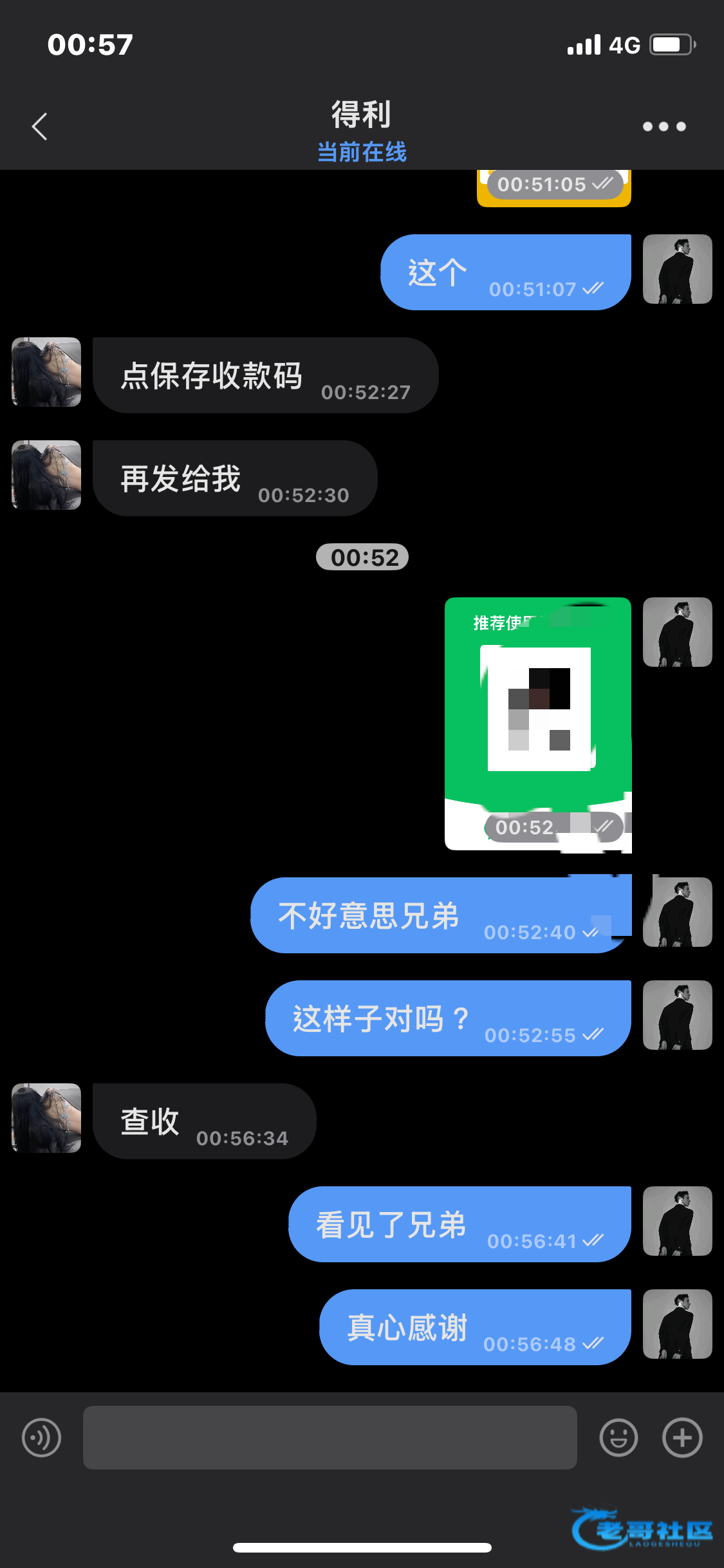Open the 得利 contact title
The image size is (724, 1568).
point(361,116)
